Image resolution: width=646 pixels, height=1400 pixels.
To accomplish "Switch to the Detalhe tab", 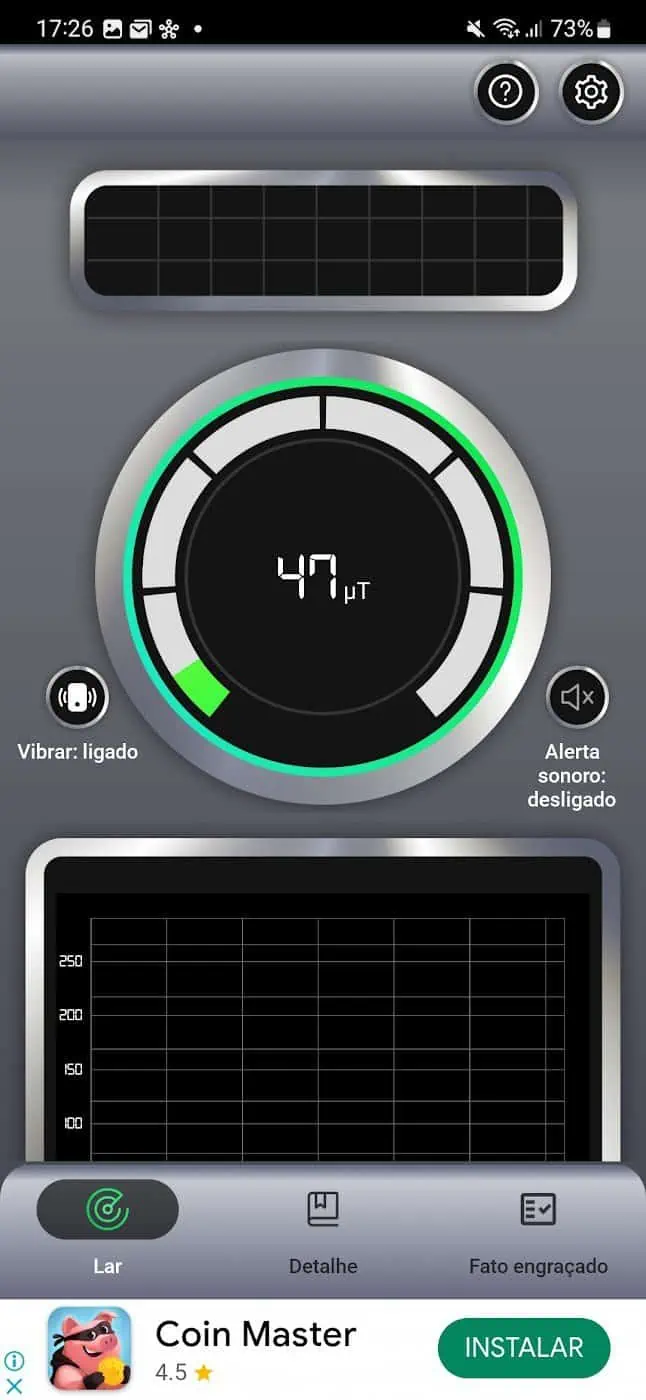I will click(x=323, y=1230).
